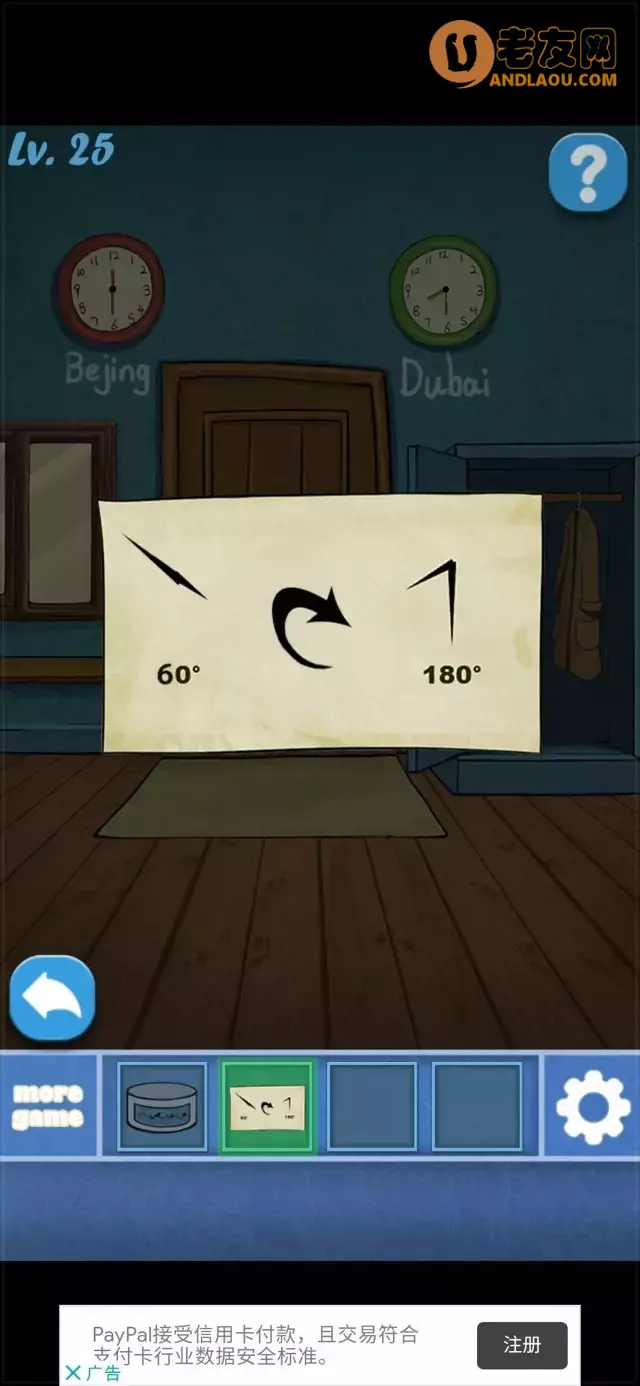The height and width of the screenshot is (1386, 640).
Task: Tap the 注册 button in the ad
Action: tap(522, 1345)
